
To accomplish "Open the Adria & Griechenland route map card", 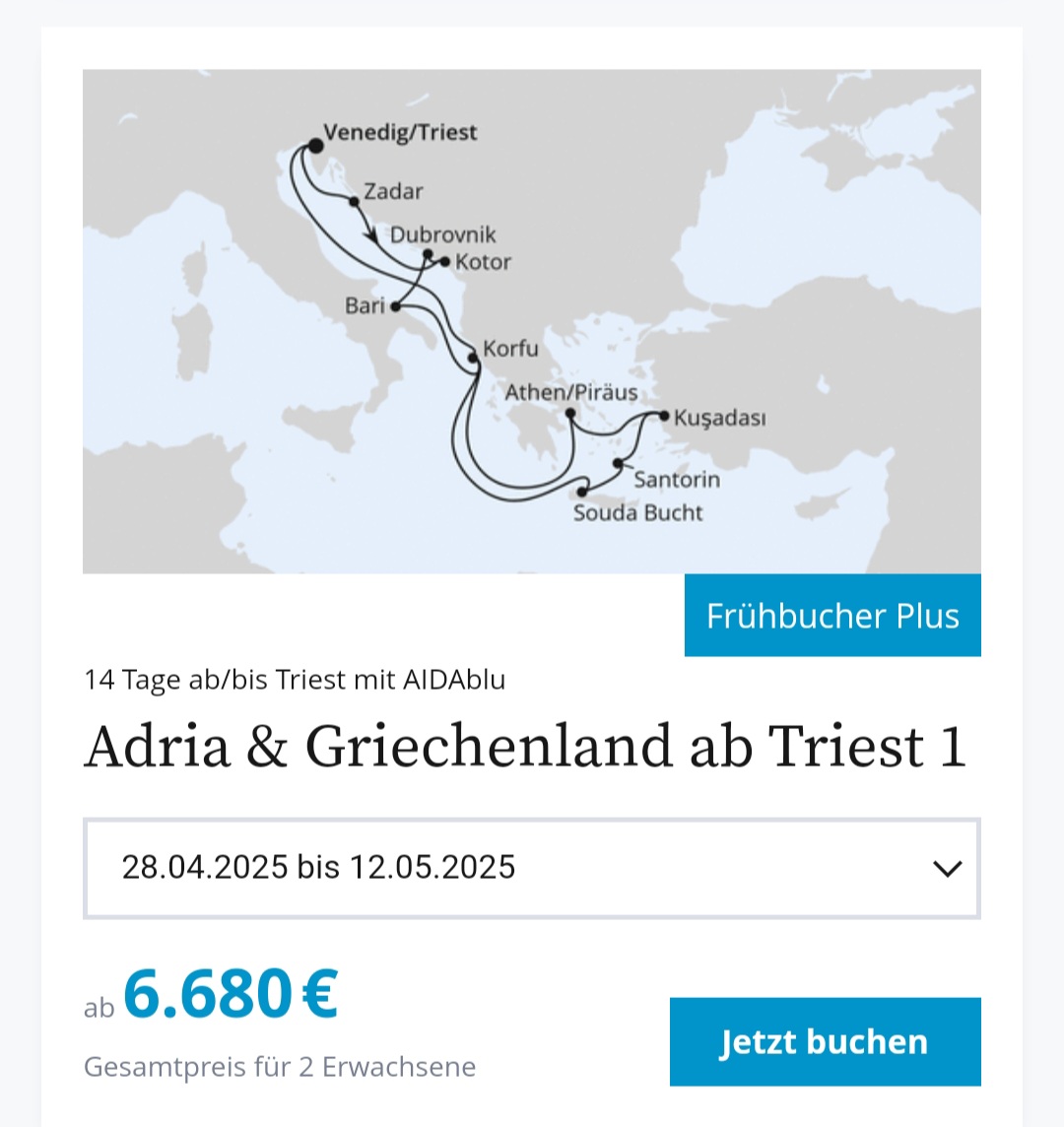I will (531, 321).
